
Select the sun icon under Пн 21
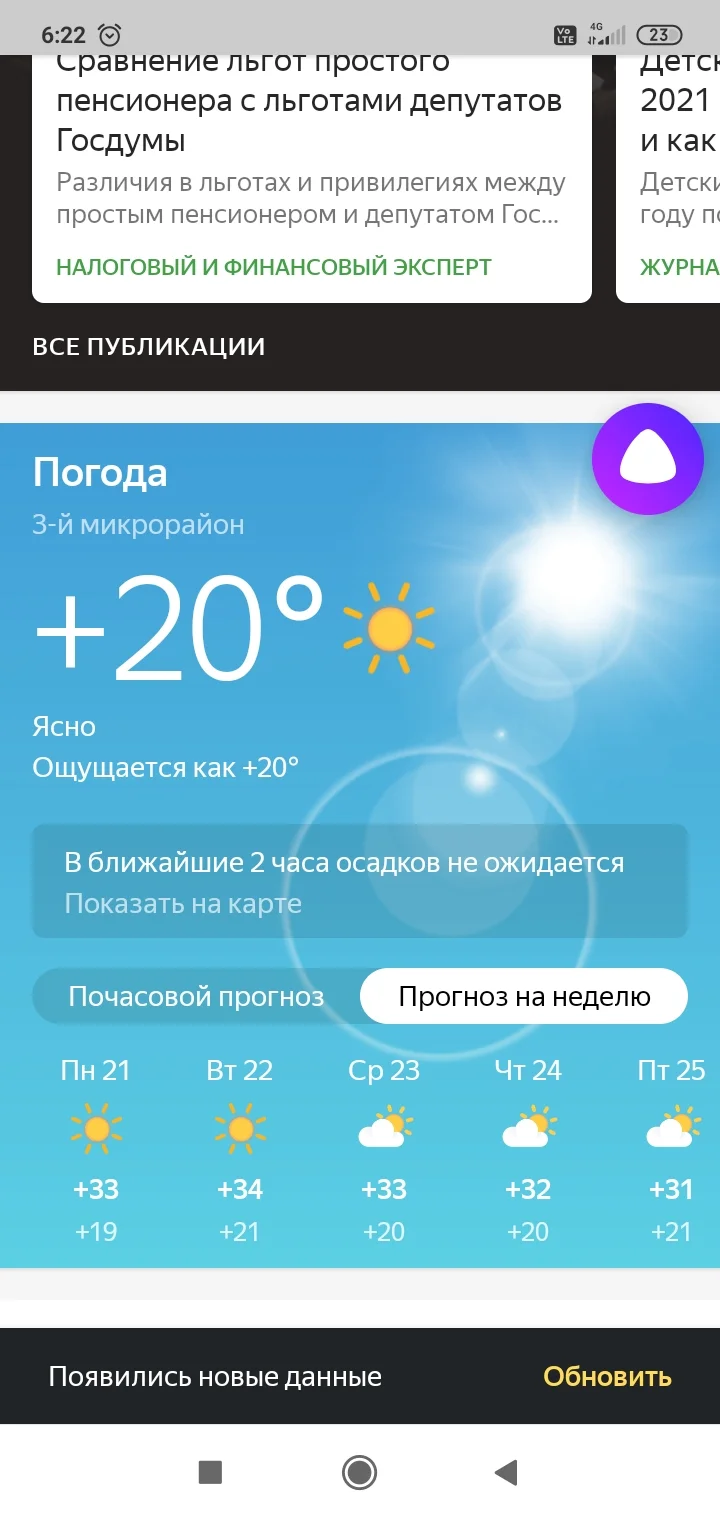tap(96, 1129)
